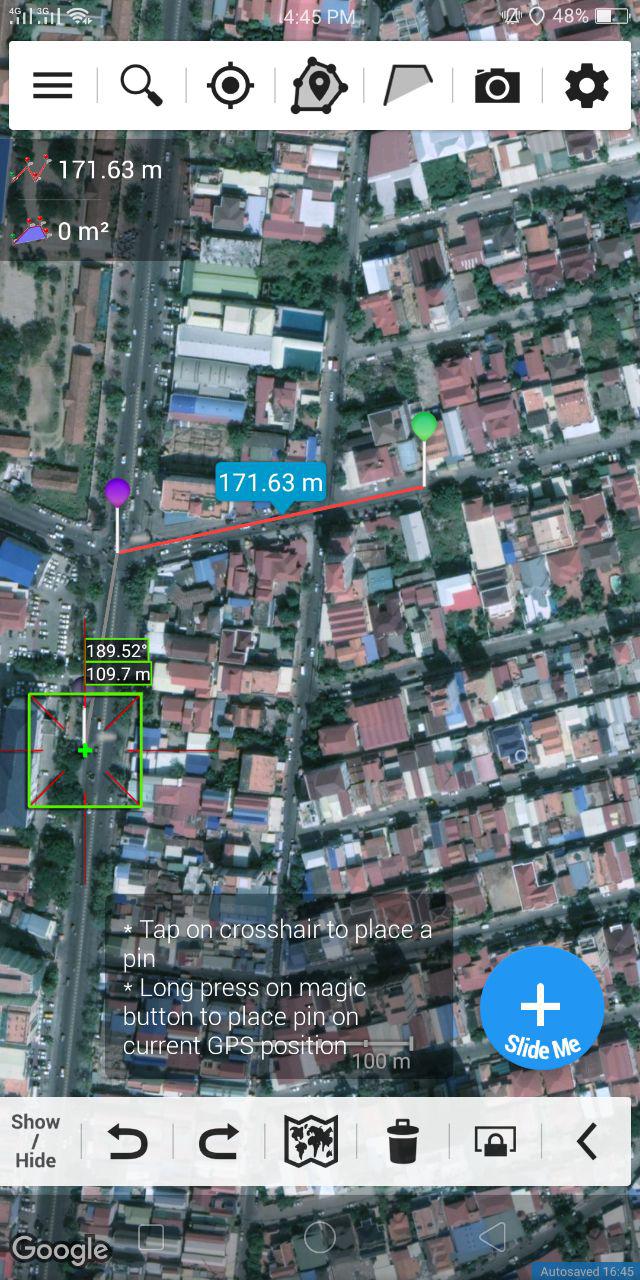Tap the Slide Me plus button

(x=541, y=1007)
